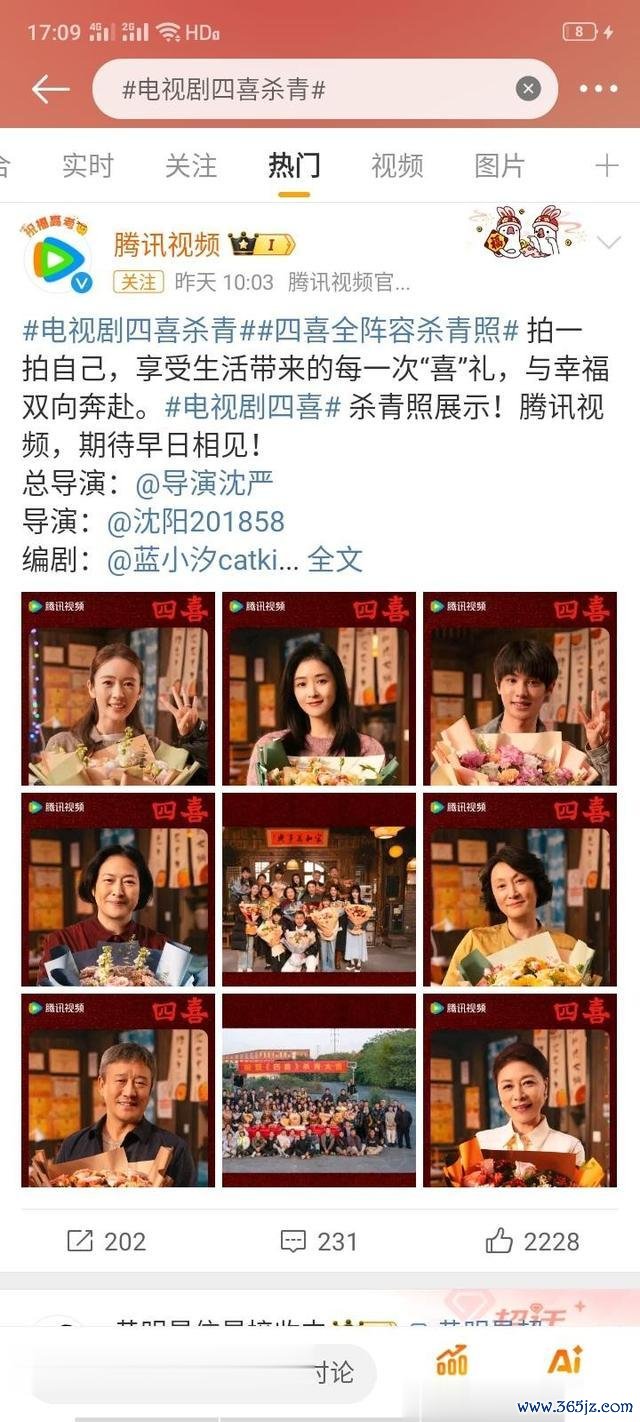Open the center full-cast group photo
Image resolution: width=640 pixels, height=1422 pixels.
pos(319,889)
